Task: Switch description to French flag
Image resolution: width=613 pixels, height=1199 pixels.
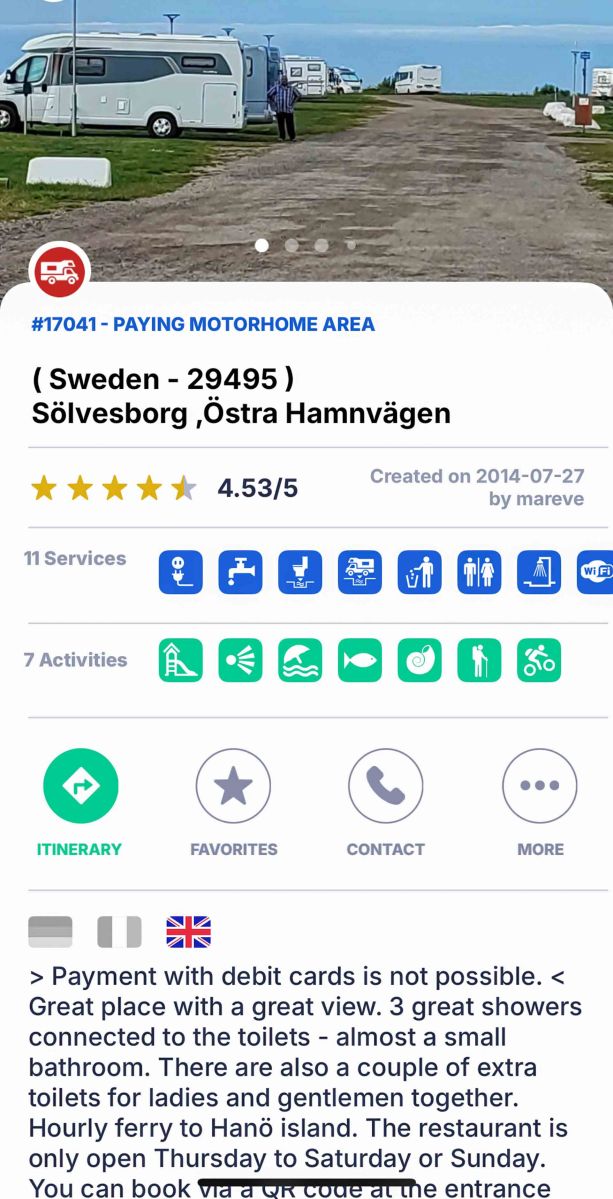Action: coord(119,932)
